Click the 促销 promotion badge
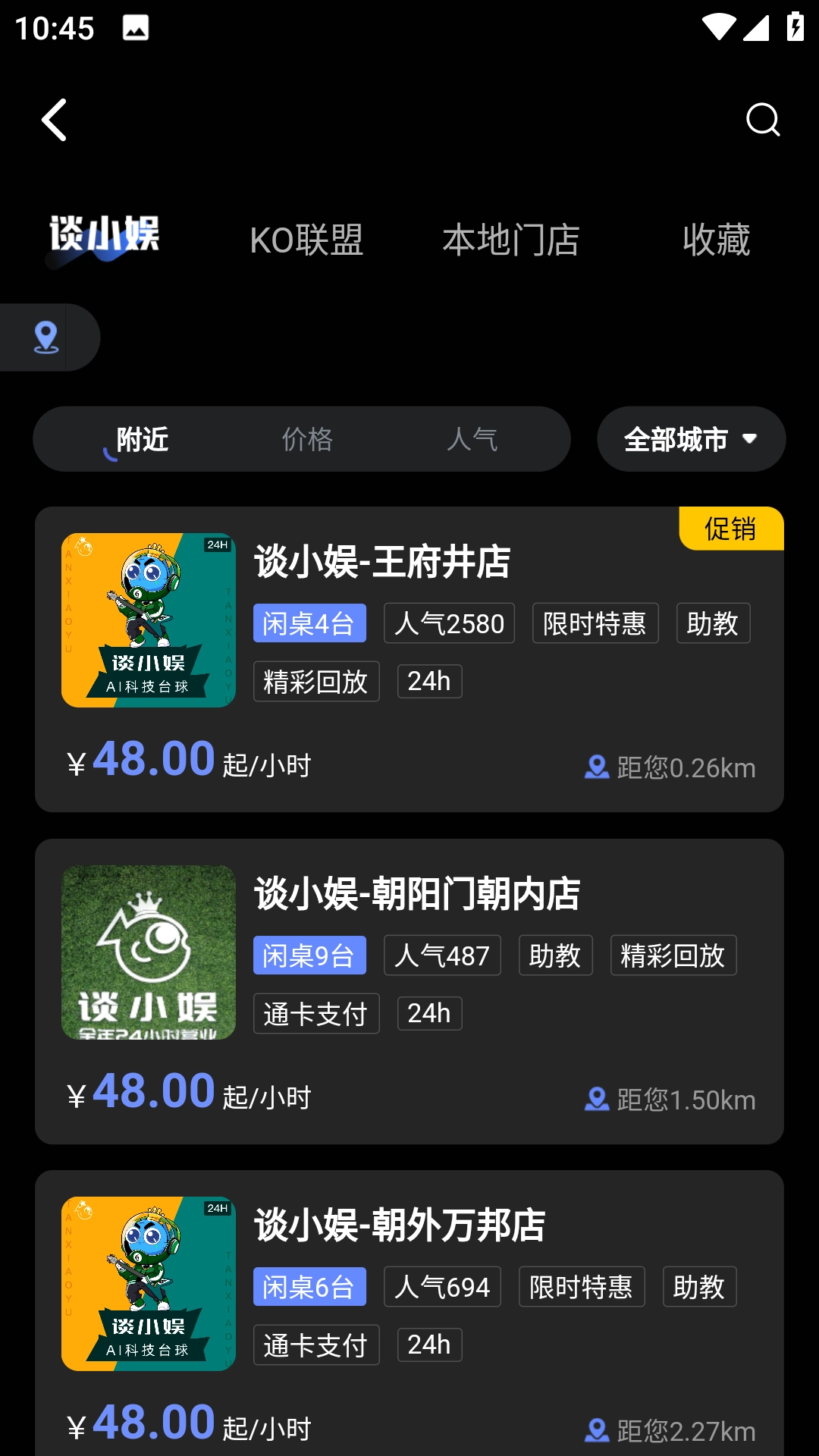Viewport: 819px width, 1456px height. [730, 529]
